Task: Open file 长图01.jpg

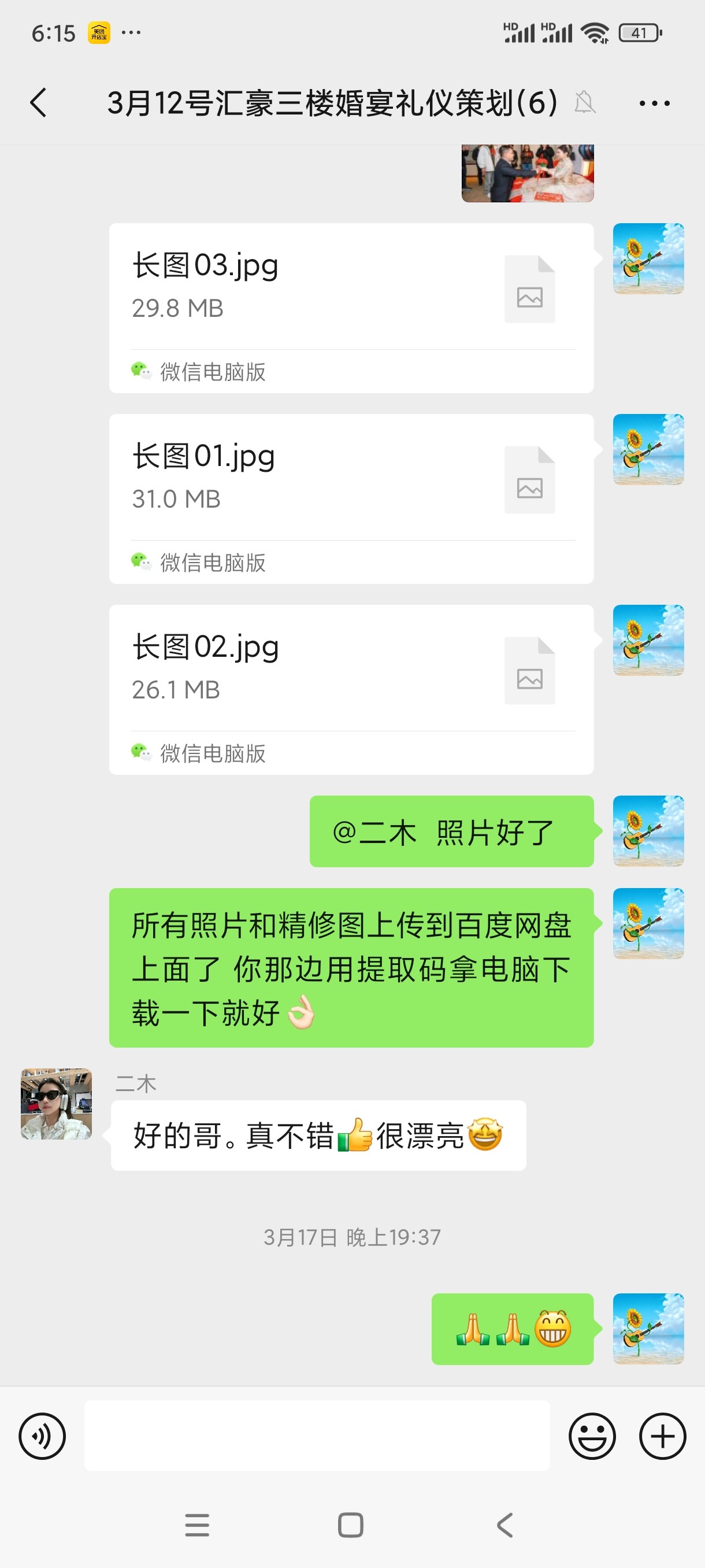Action: [x=351, y=498]
